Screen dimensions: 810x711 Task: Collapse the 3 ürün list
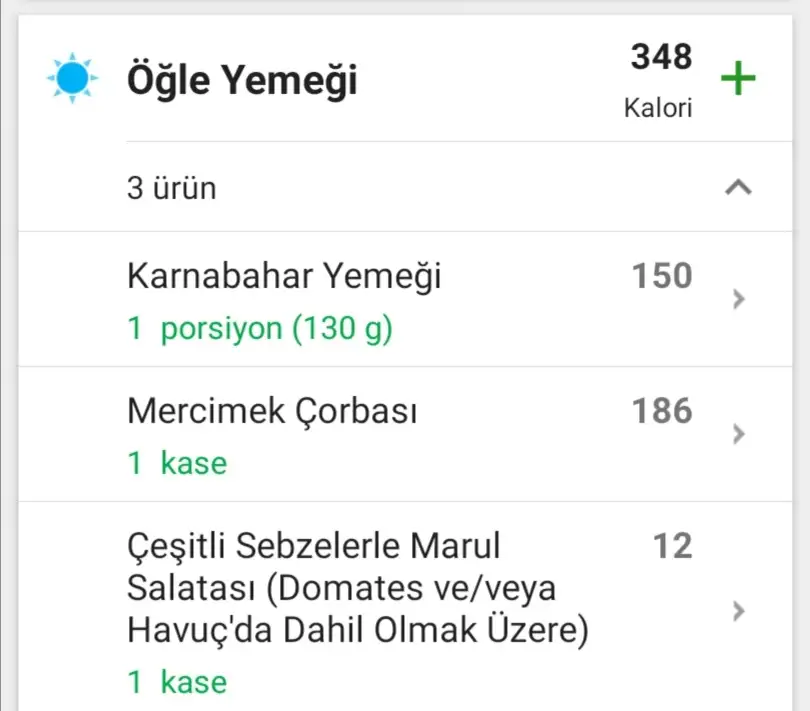coord(738,187)
